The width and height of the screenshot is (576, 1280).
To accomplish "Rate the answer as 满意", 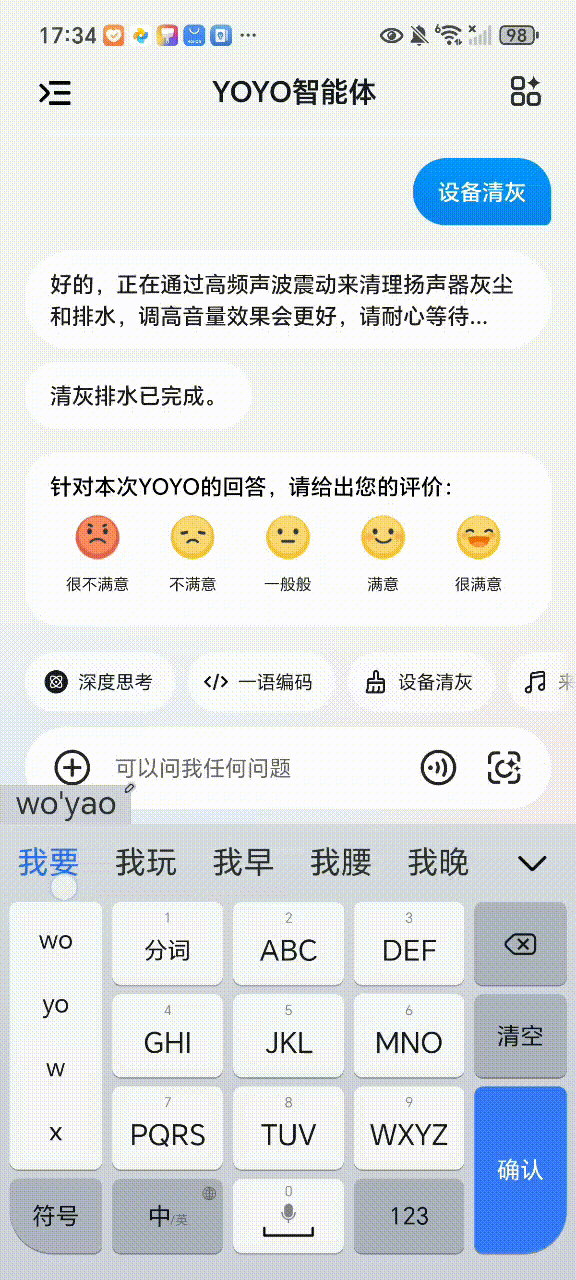I will click(x=383, y=553).
